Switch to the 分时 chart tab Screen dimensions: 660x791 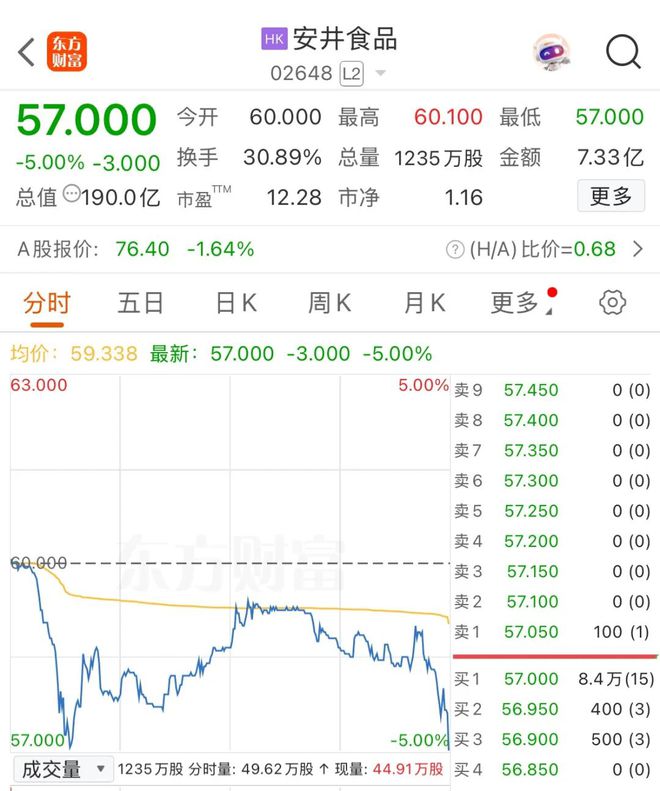coord(47,303)
